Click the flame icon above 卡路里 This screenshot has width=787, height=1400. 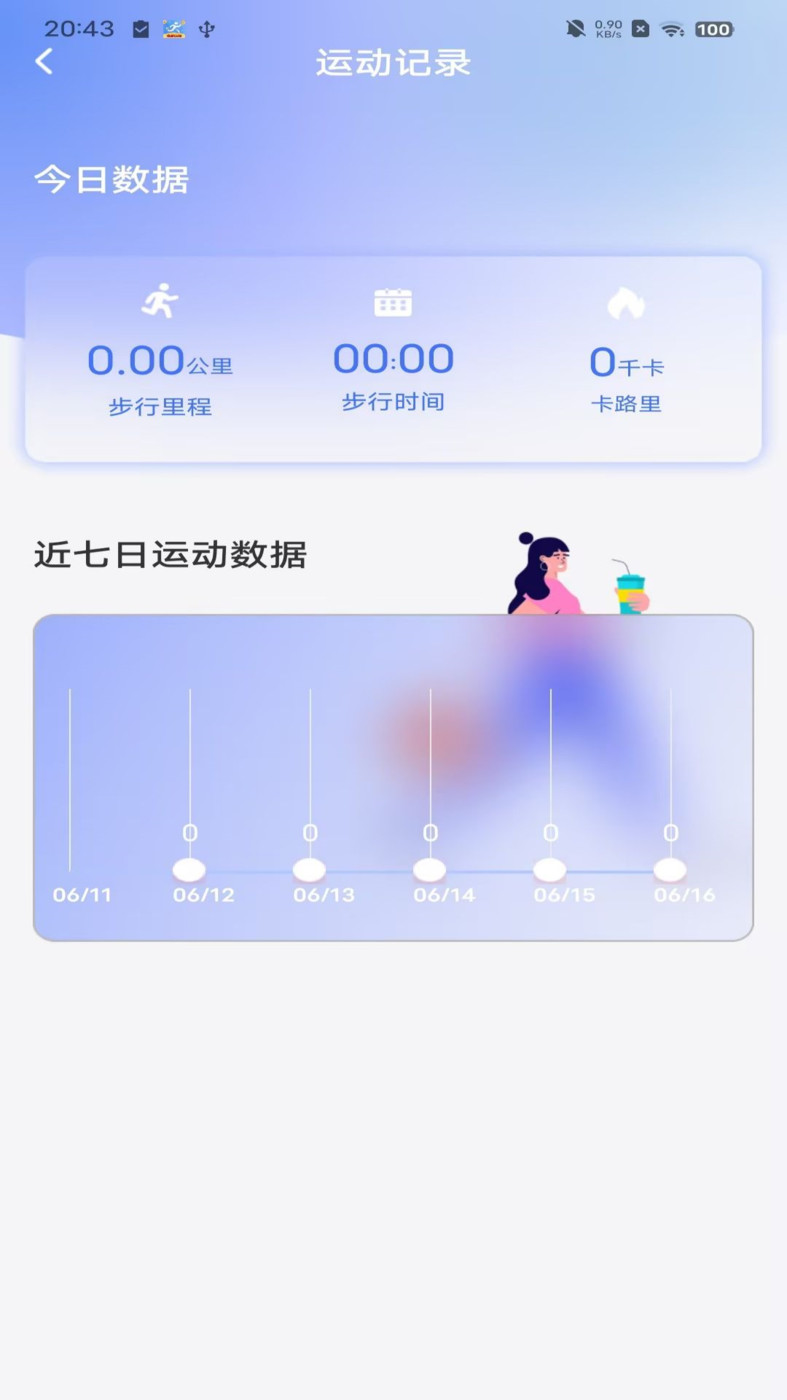point(626,301)
